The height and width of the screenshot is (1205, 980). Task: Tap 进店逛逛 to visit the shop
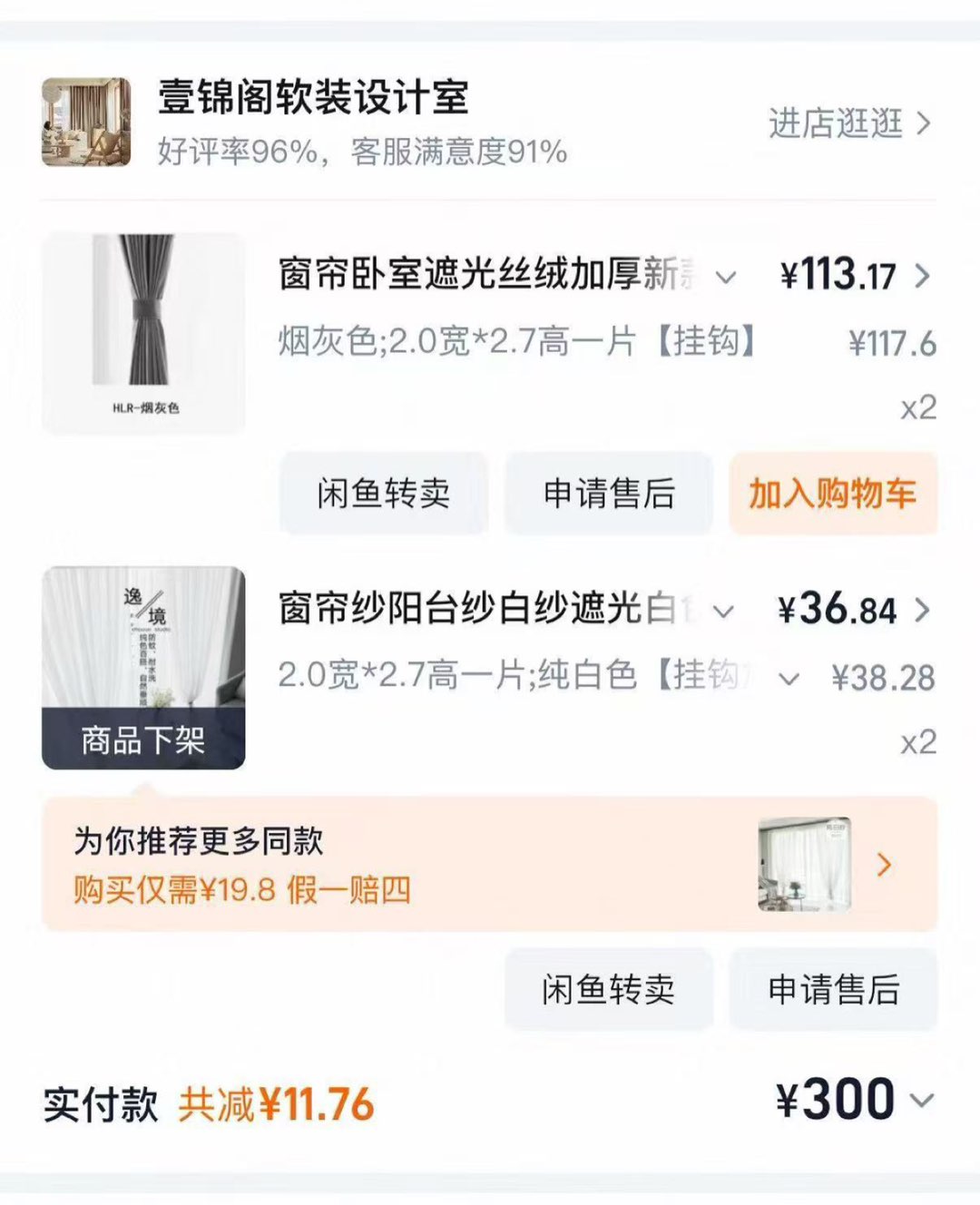[849, 123]
